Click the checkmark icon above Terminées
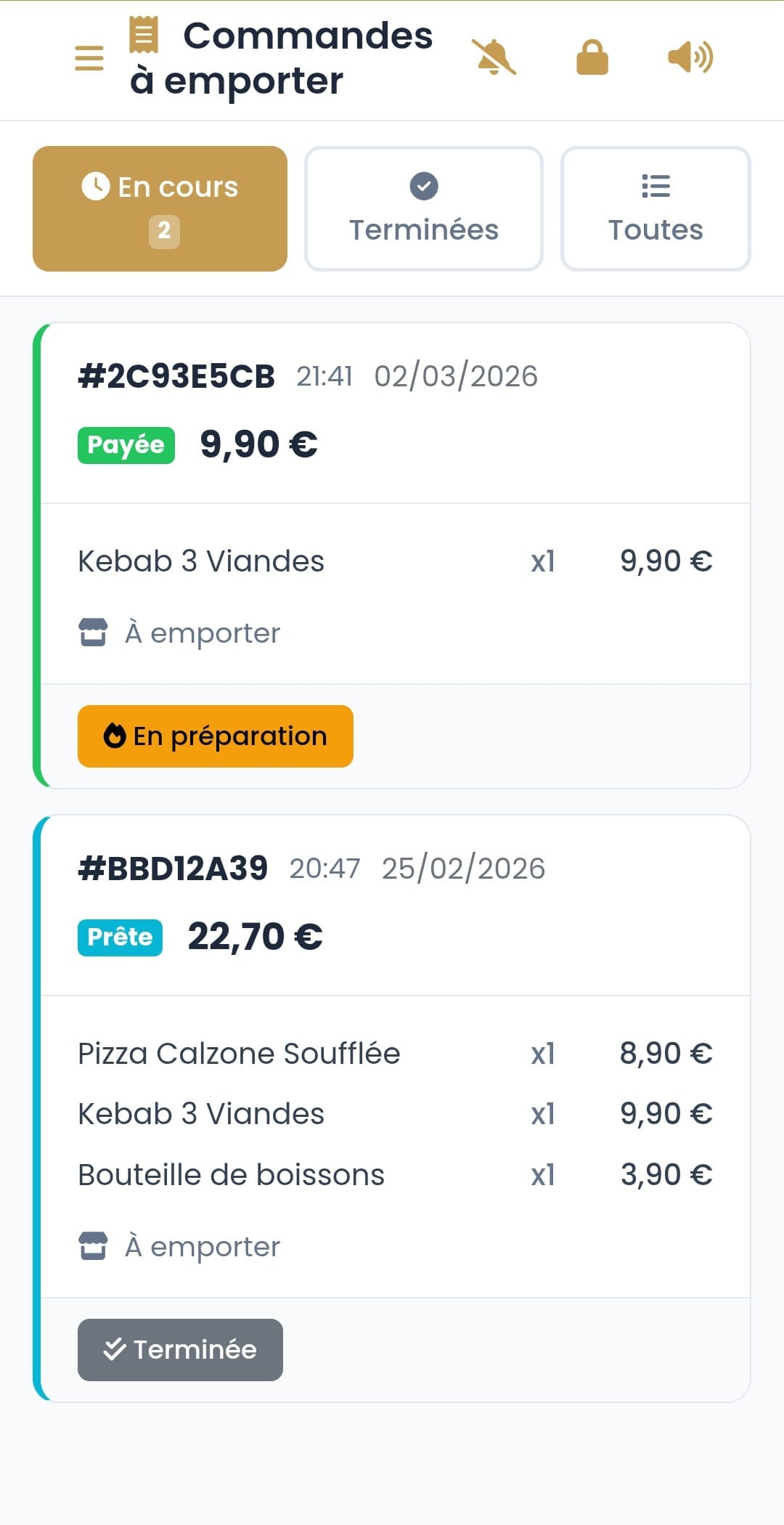784x1525 pixels. 423,186
